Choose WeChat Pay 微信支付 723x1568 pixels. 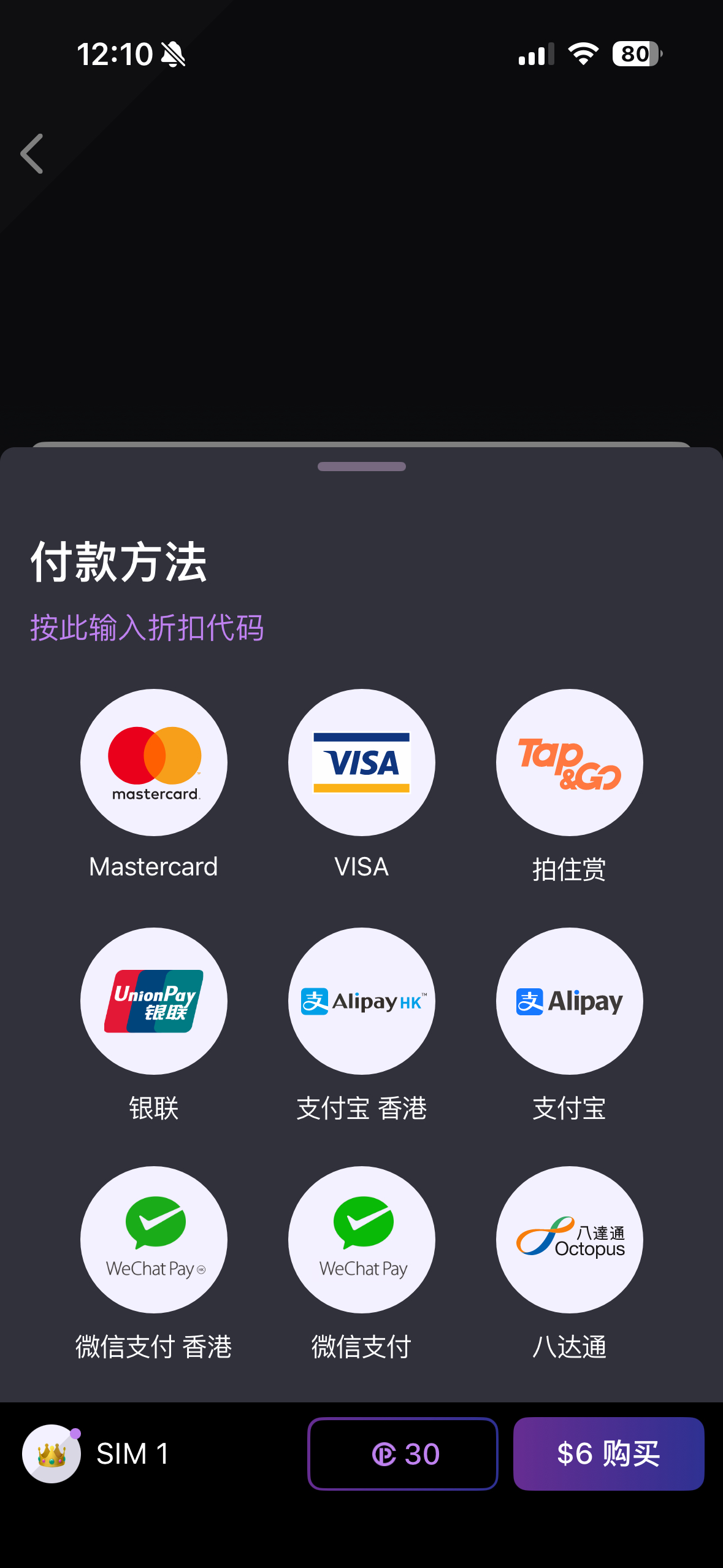[362, 1240]
